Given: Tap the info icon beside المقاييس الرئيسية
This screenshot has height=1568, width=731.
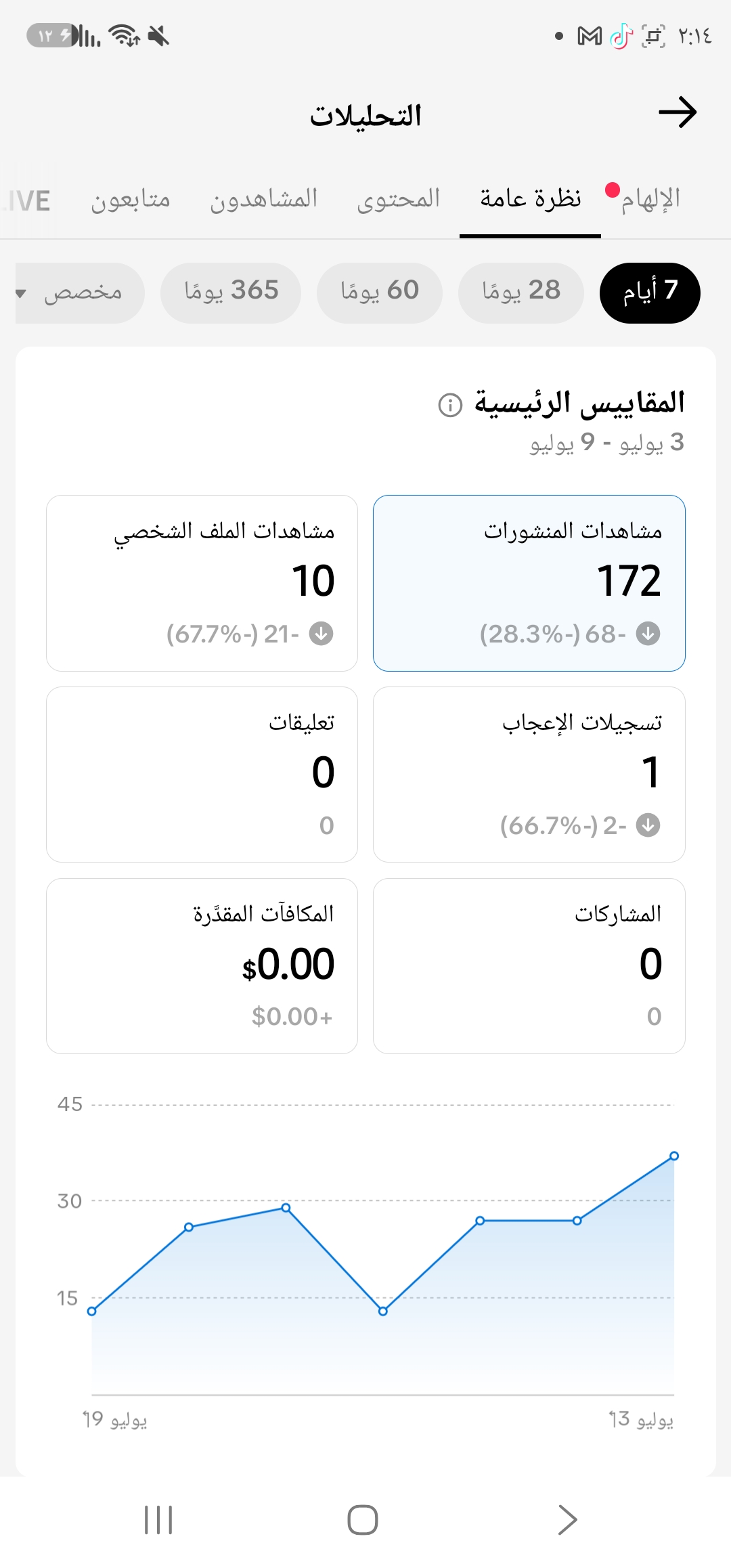Looking at the screenshot, I should click(450, 405).
